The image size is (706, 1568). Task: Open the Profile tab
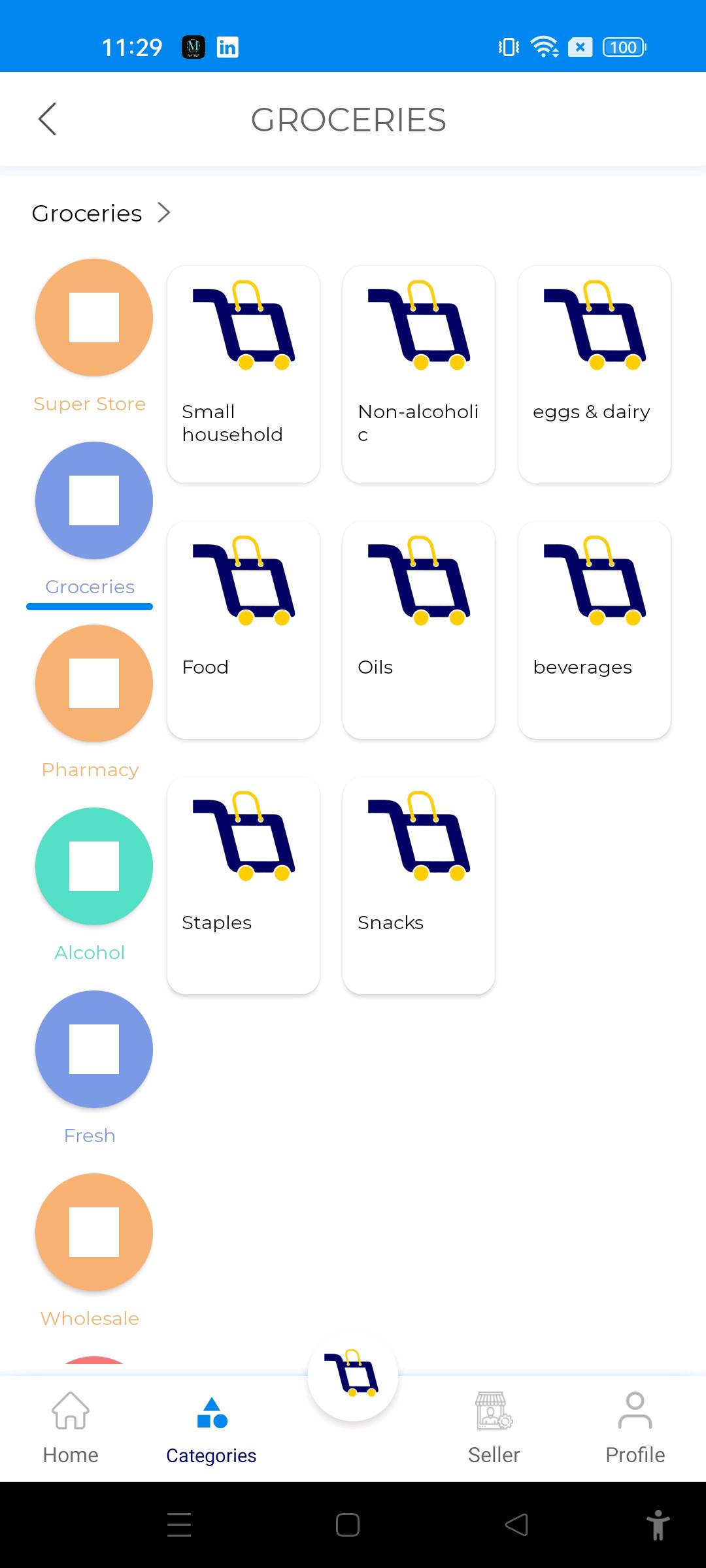635,1428
